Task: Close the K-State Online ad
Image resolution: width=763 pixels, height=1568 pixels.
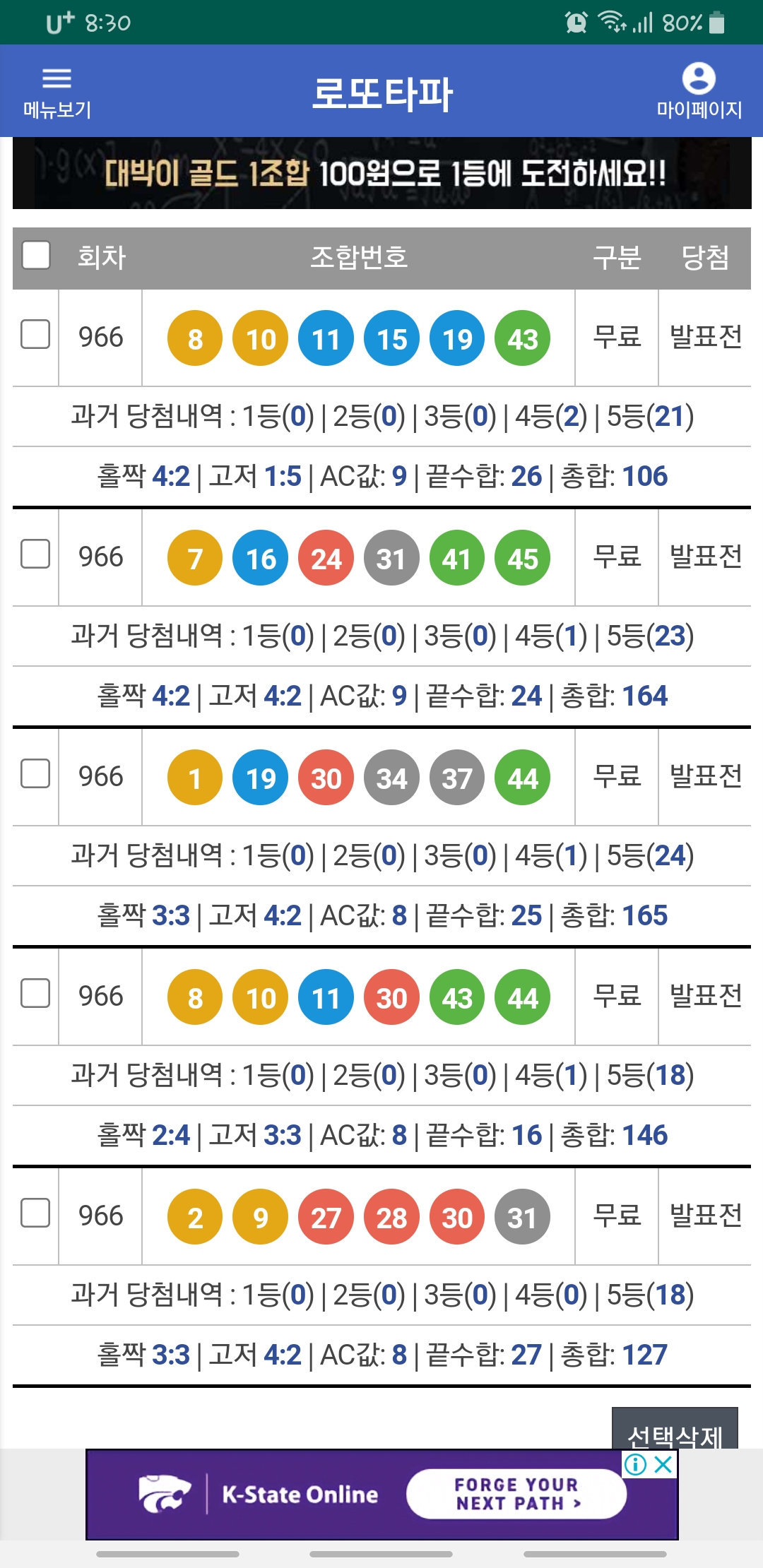Action: 664,1464
